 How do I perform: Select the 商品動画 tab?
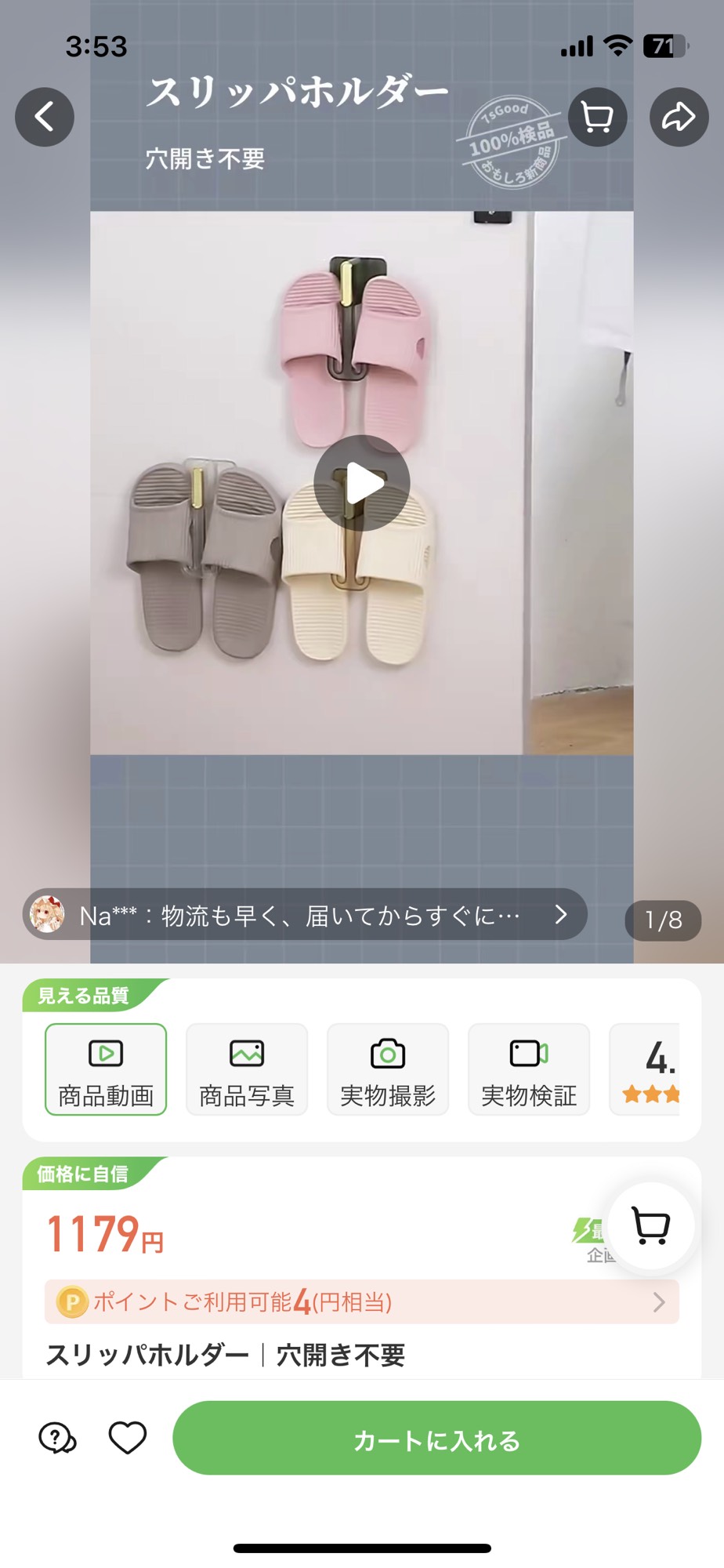[x=106, y=1069]
